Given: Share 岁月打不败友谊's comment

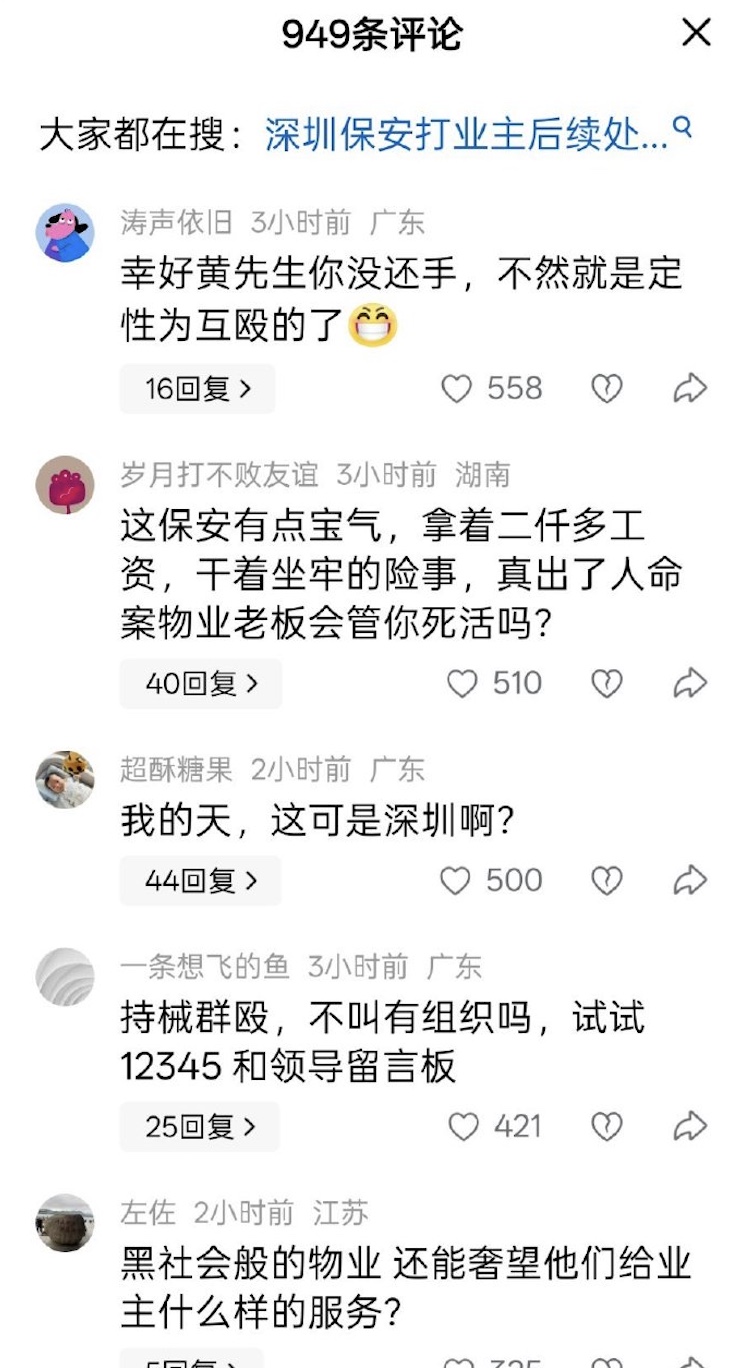Looking at the screenshot, I should tap(690, 684).
